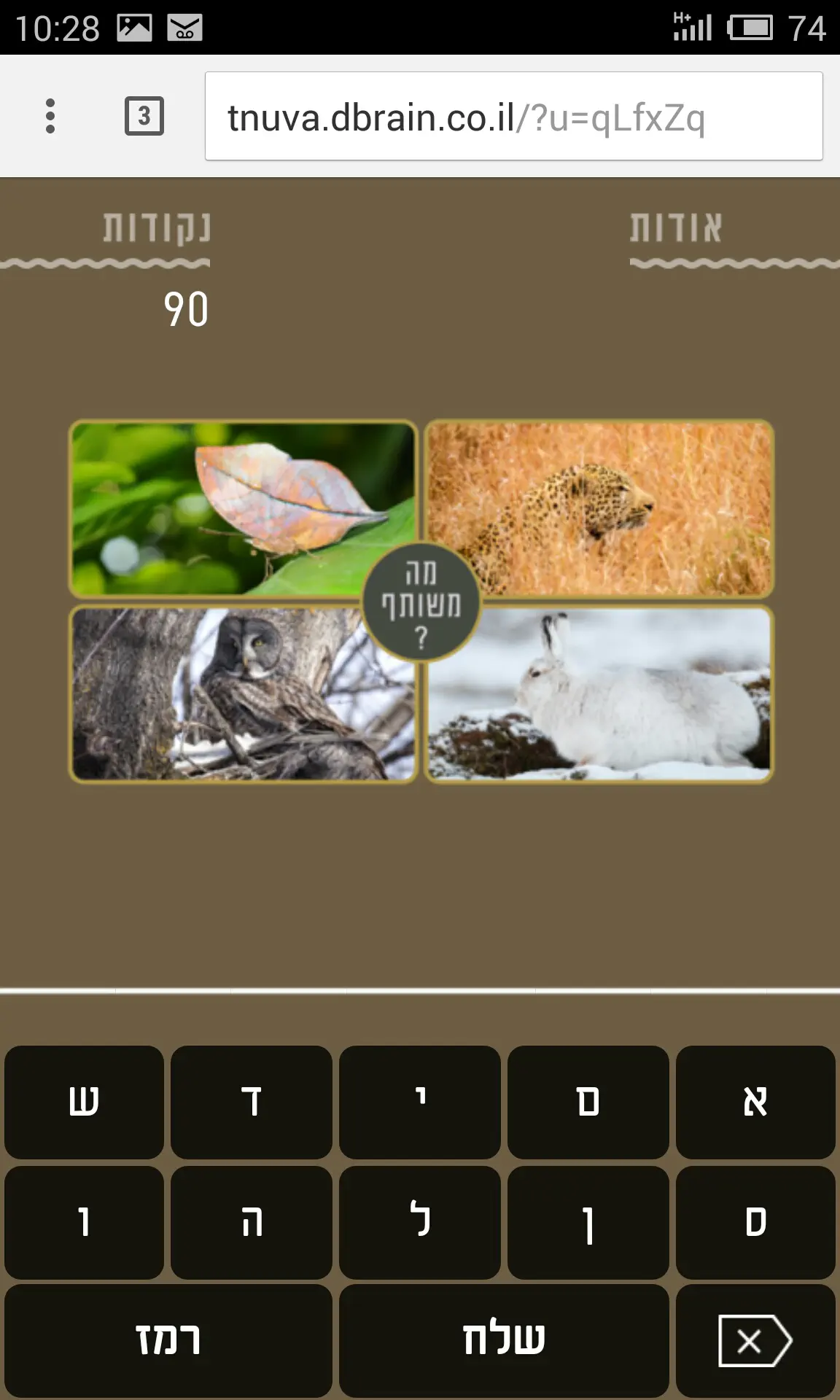Screen dimensions: 840x1400
Task: Tap the letter ל key
Action: [420, 1222]
